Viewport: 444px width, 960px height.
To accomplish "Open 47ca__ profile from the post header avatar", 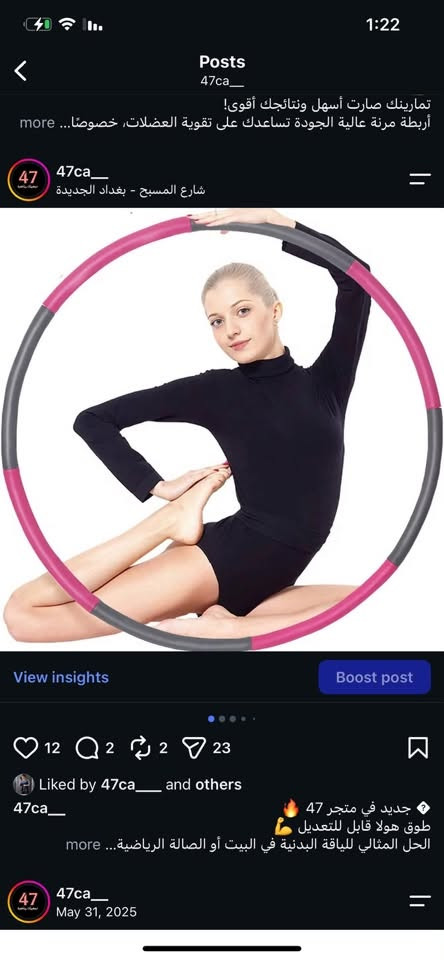I will click(28, 179).
